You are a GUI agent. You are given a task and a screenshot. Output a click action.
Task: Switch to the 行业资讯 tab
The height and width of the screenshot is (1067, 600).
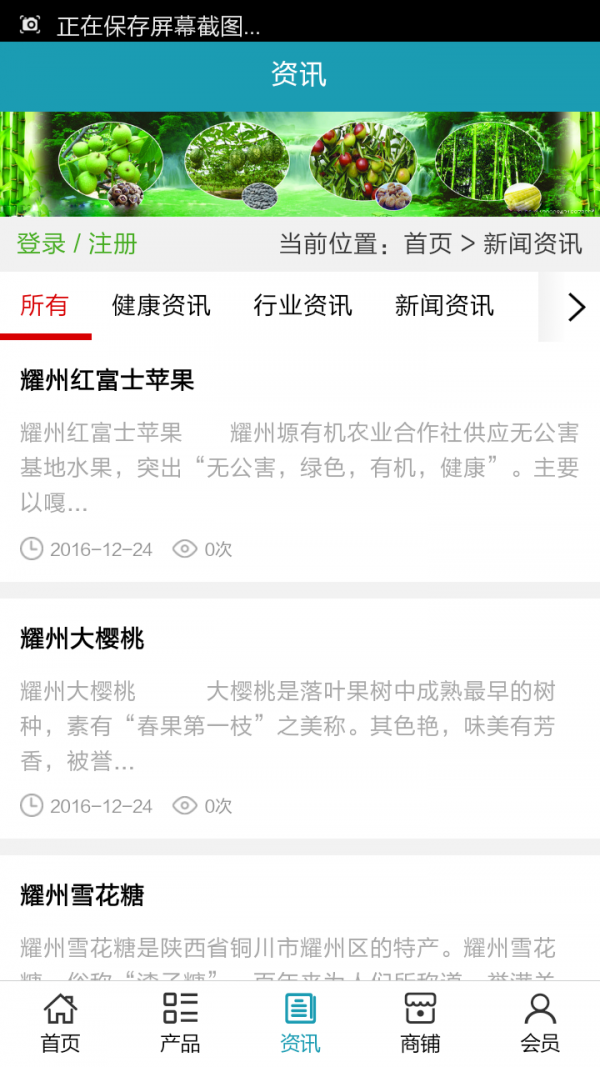303,306
